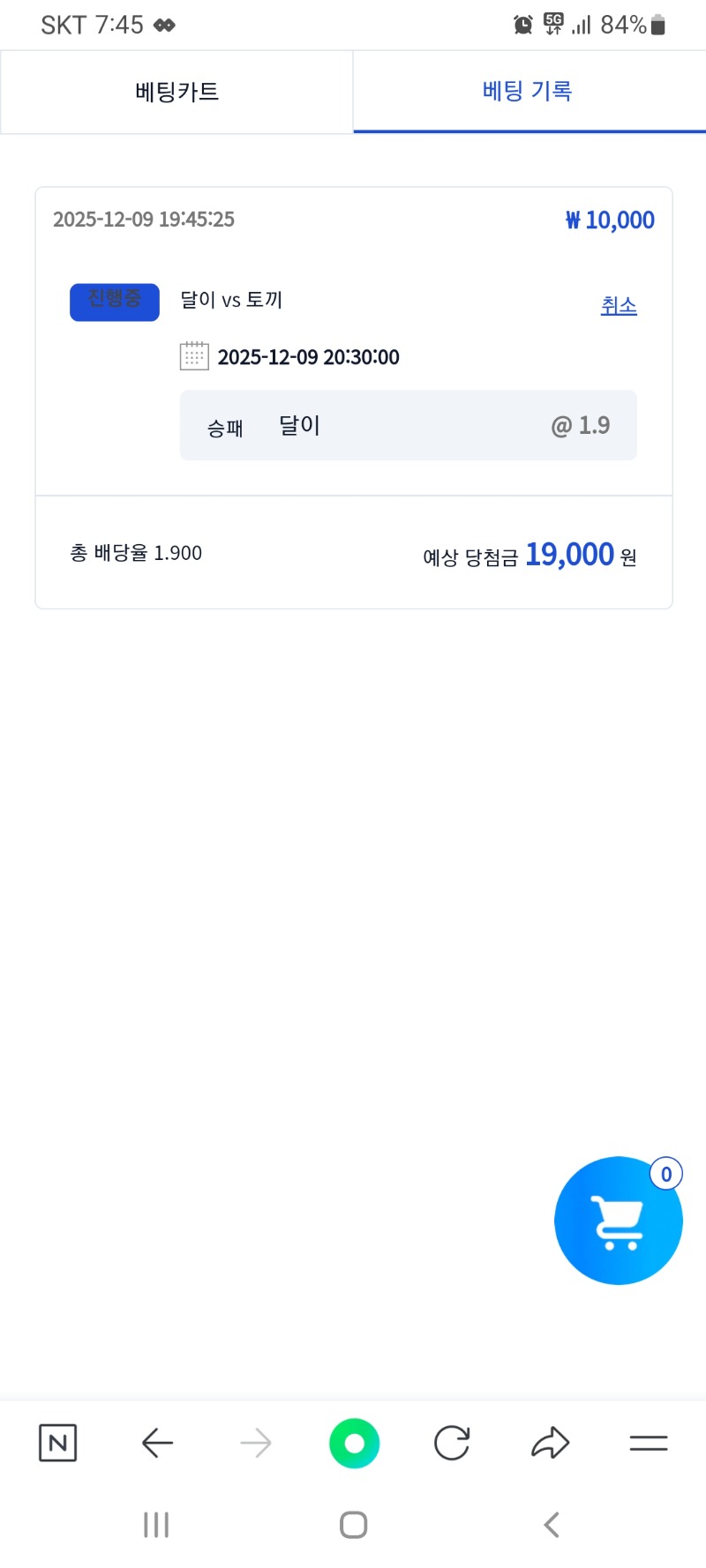The height and width of the screenshot is (1568, 706).
Task: Open the browser hamburger menu
Action: click(648, 1443)
